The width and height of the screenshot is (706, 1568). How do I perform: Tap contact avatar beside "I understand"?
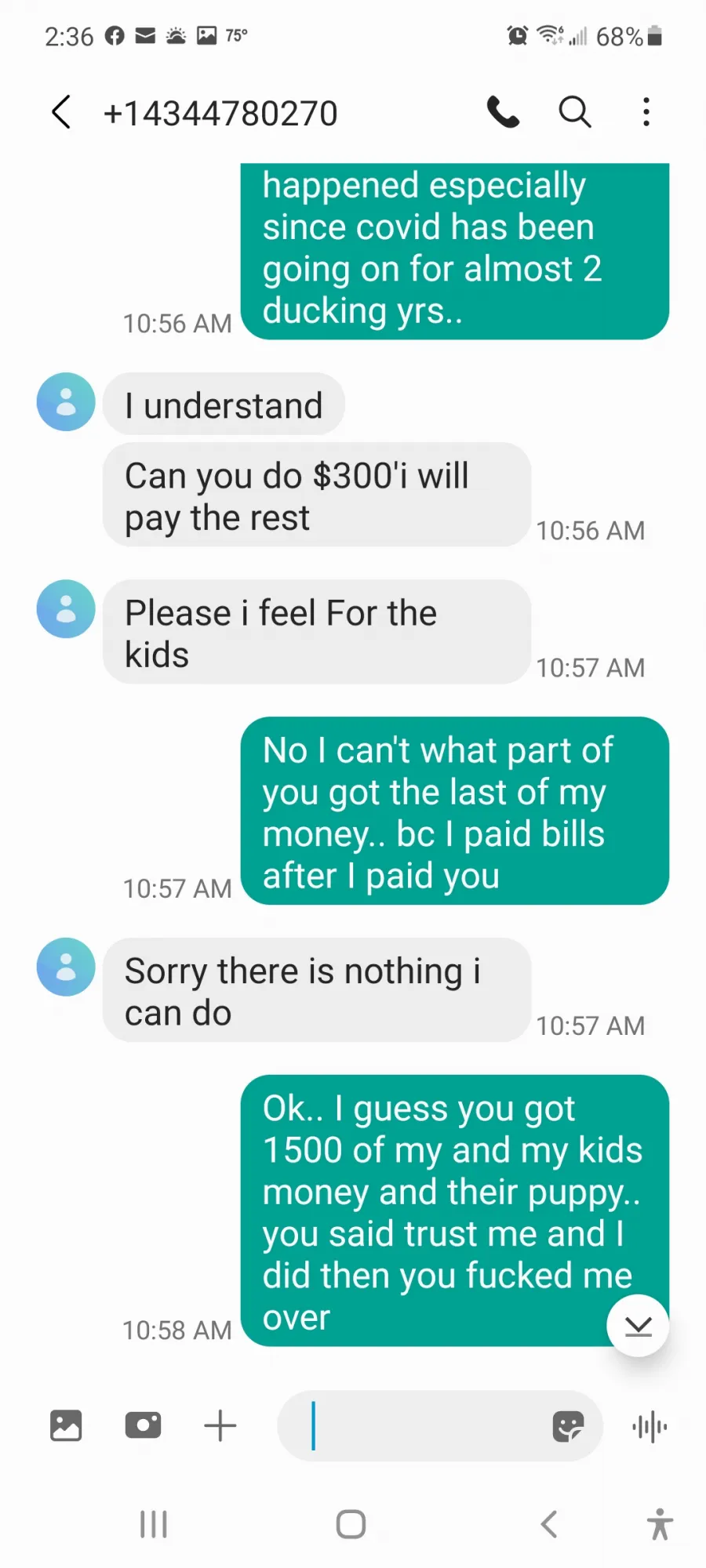[66, 401]
